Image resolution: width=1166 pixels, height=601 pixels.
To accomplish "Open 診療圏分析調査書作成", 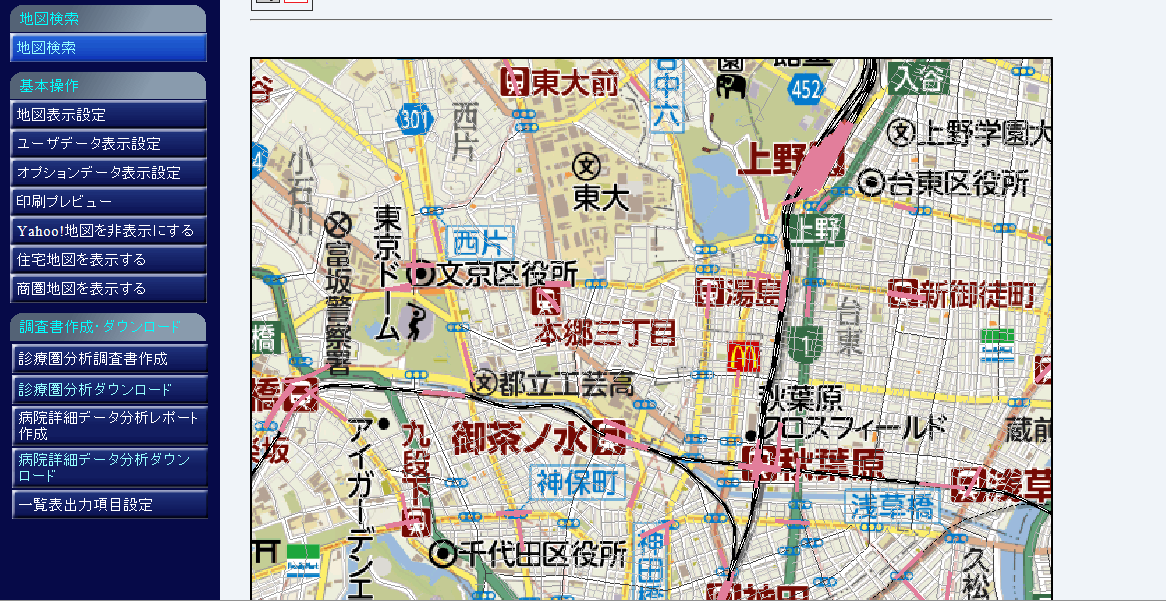I will point(108,358).
